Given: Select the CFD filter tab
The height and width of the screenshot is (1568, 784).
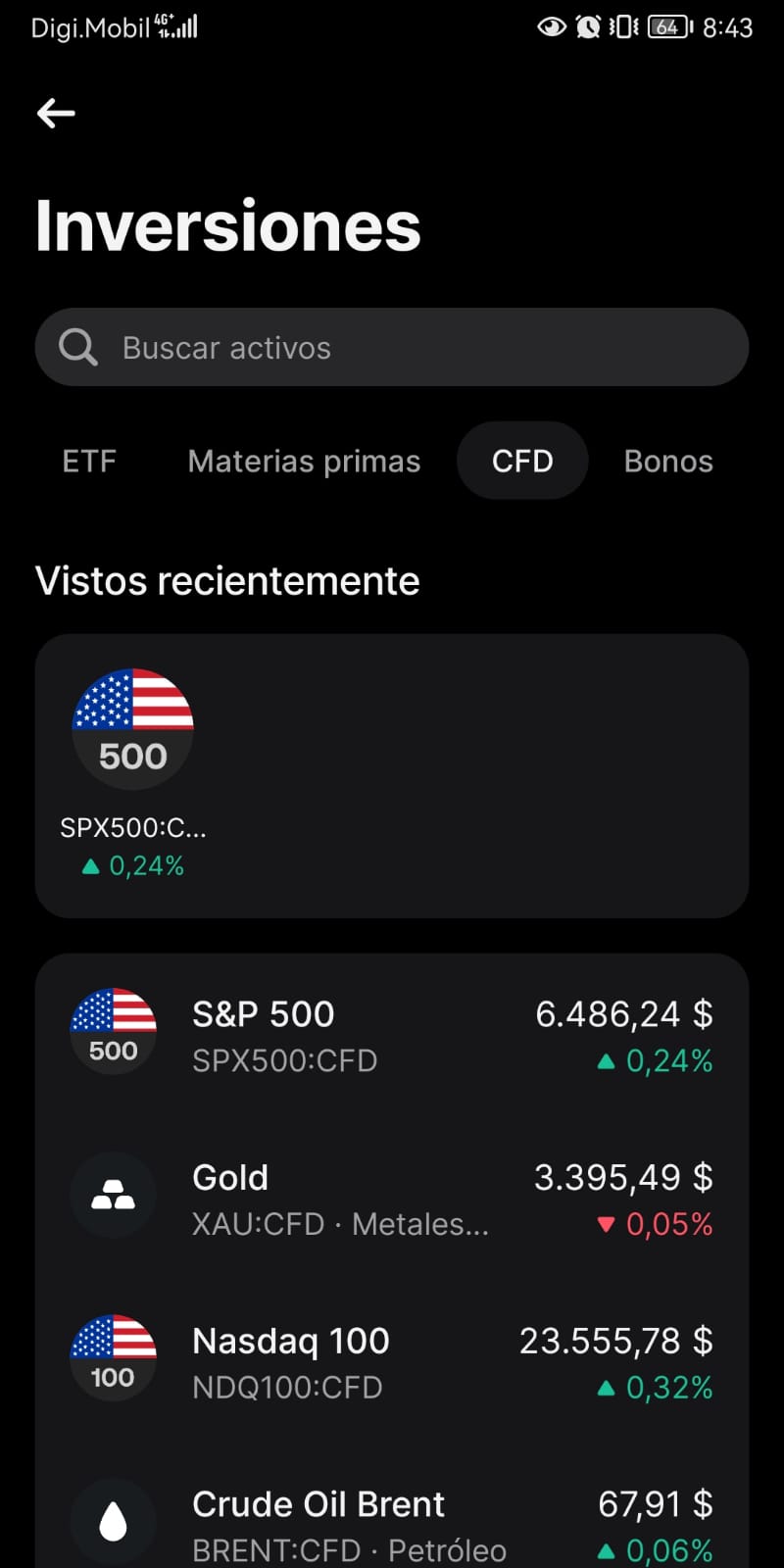Looking at the screenshot, I should point(522,461).
